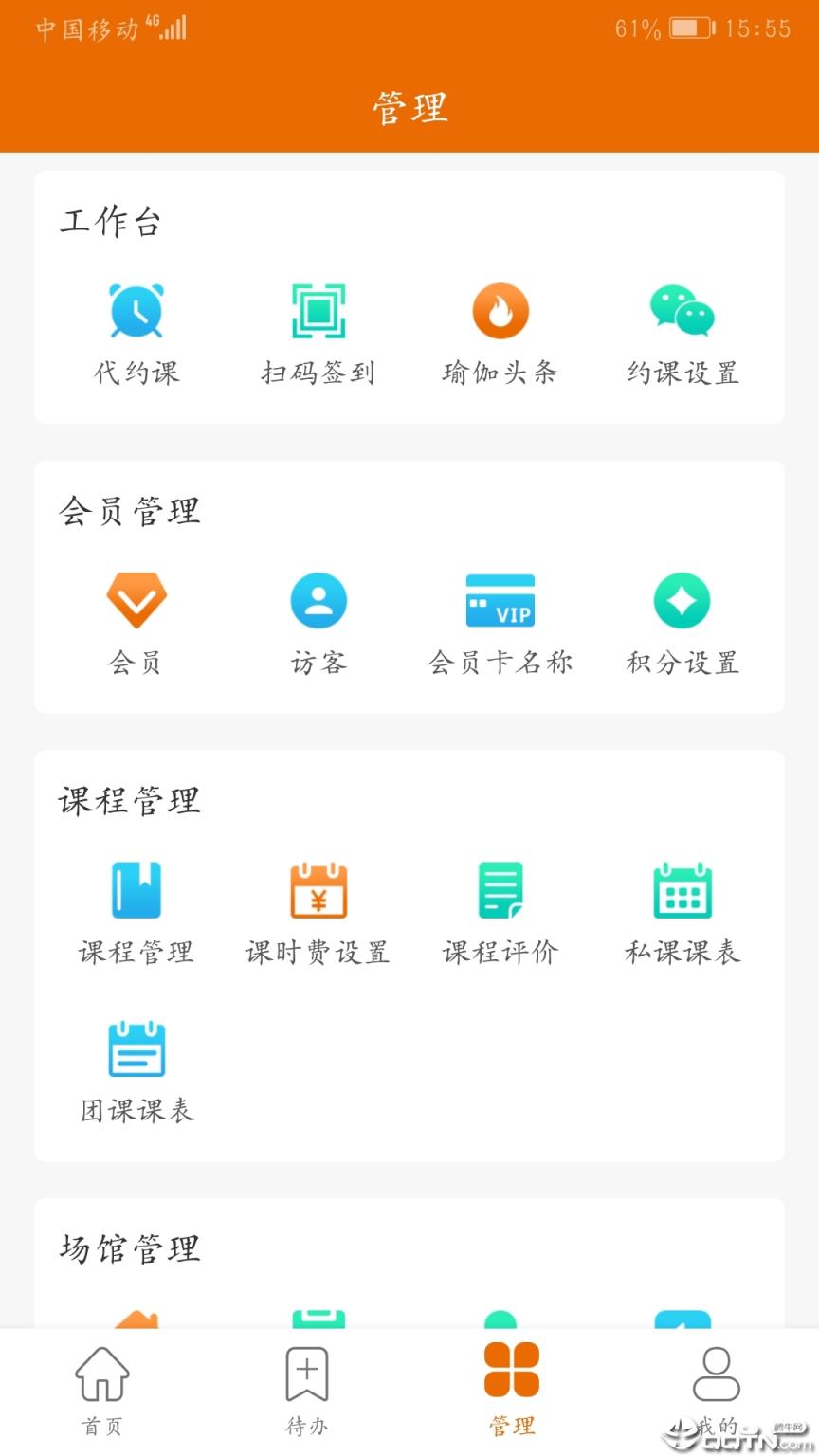Open the 会员 member badge icon
Screen dimensions: 819x1456
[136, 601]
